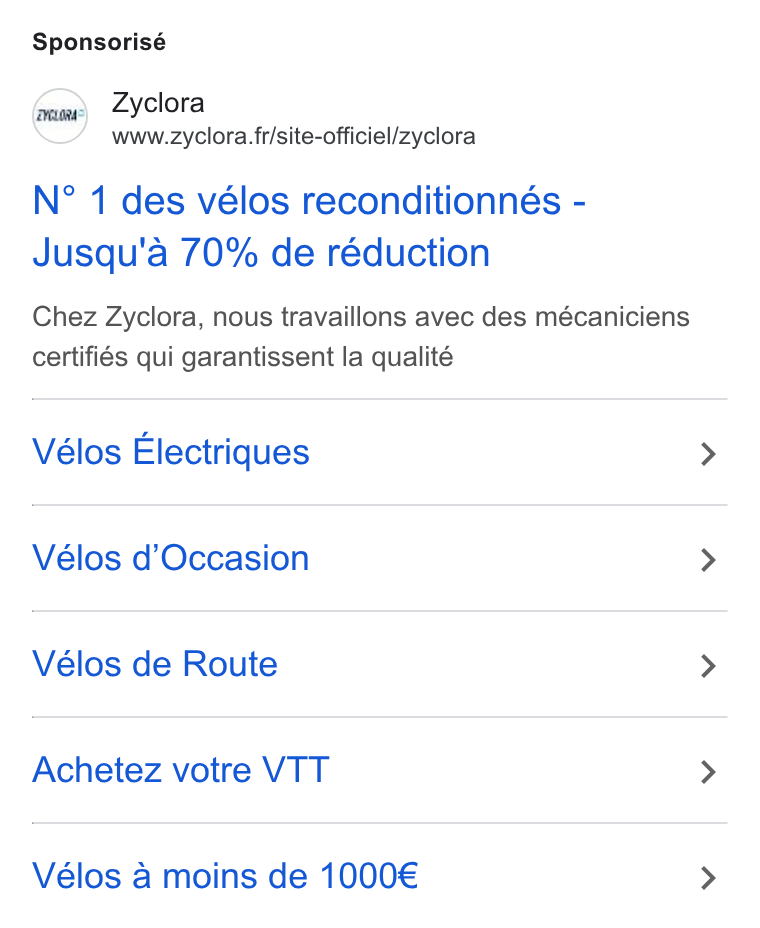The image size is (760, 928).
Task: Open the Vélos Électriques sitelink
Action: coord(379,453)
